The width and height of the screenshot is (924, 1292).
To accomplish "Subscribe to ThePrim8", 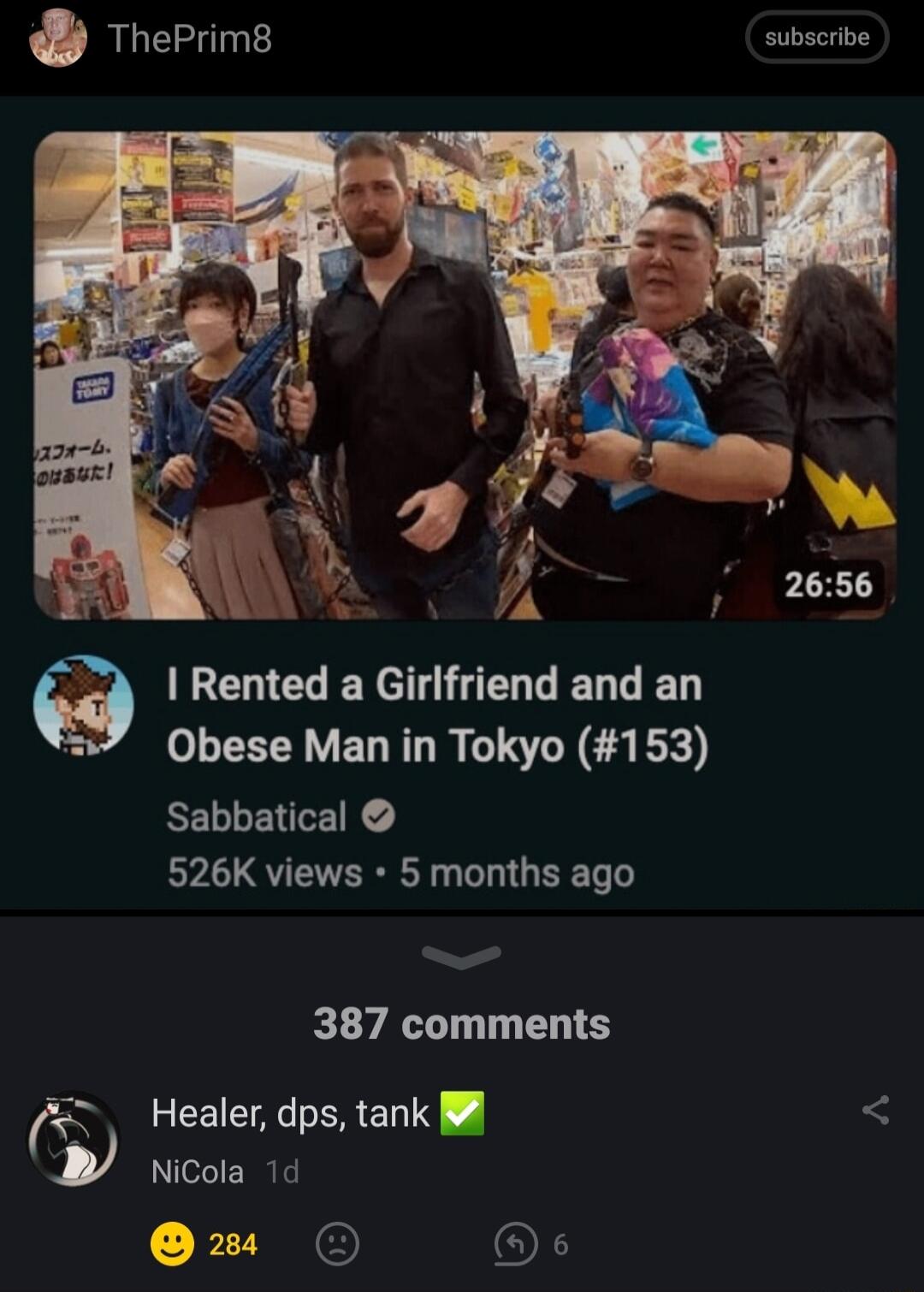I will (x=817, y=38).
